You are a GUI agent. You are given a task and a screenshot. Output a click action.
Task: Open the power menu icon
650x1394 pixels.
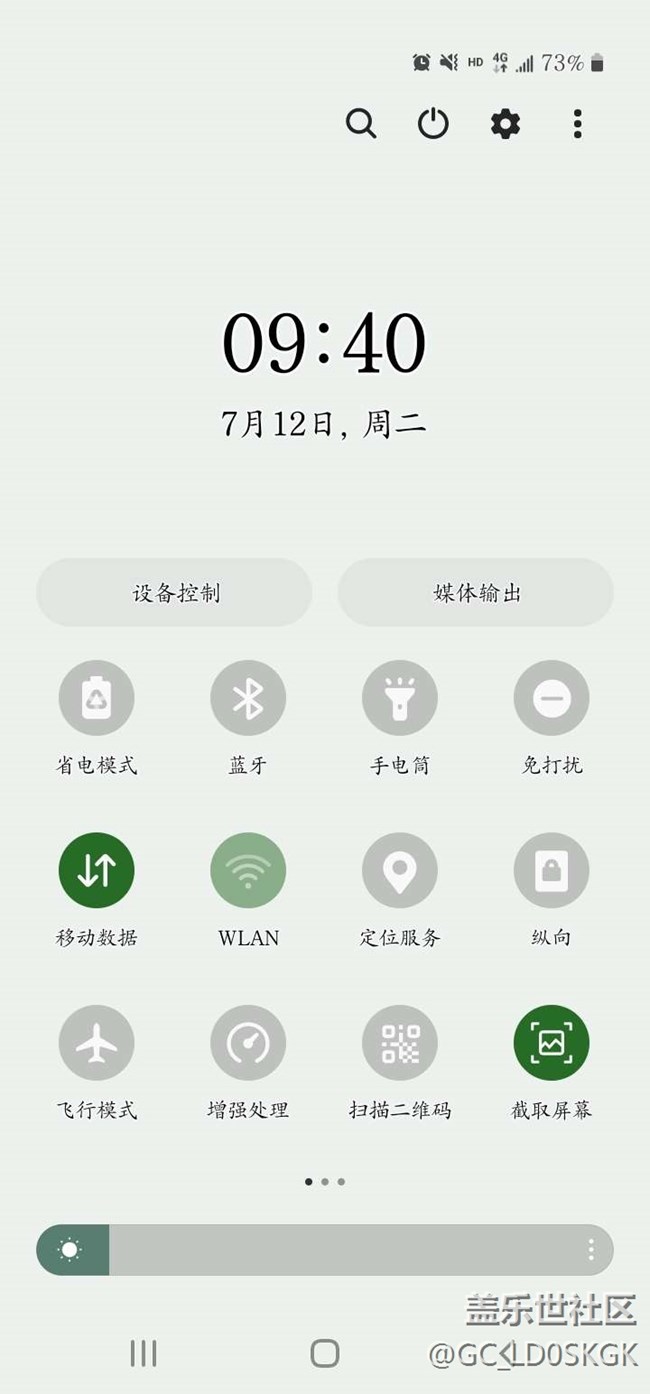point(433,124)
